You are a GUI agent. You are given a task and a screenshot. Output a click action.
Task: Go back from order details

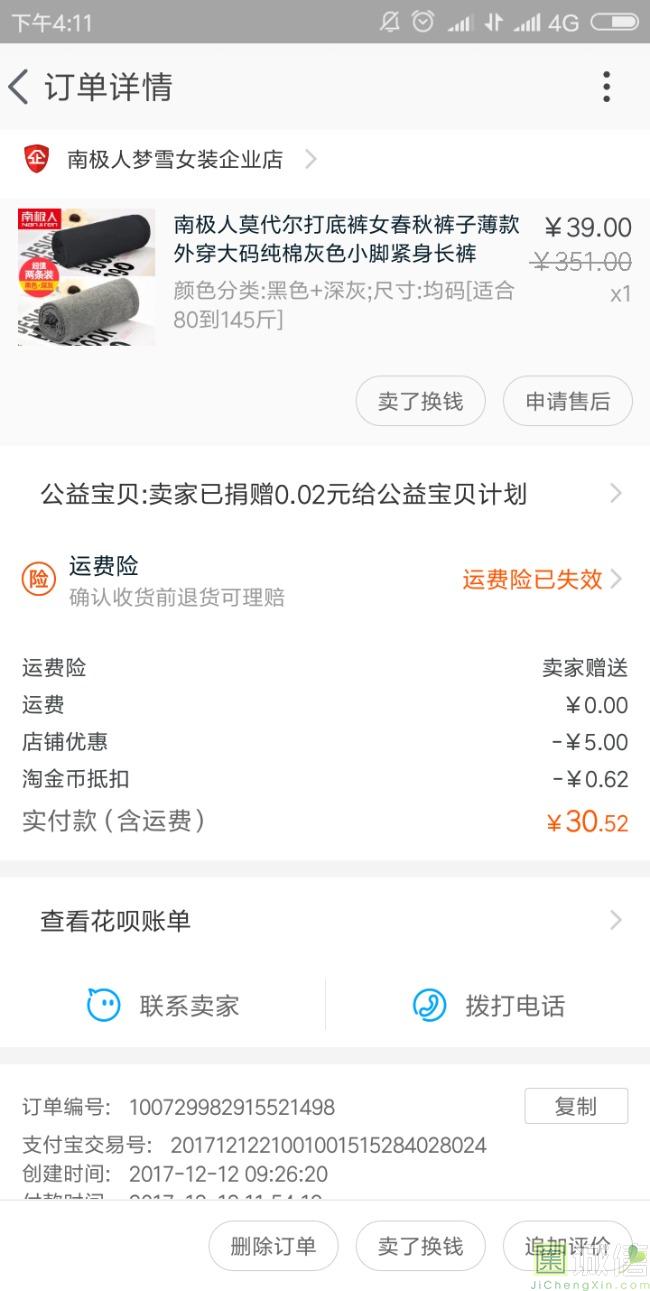click(20, 87)
